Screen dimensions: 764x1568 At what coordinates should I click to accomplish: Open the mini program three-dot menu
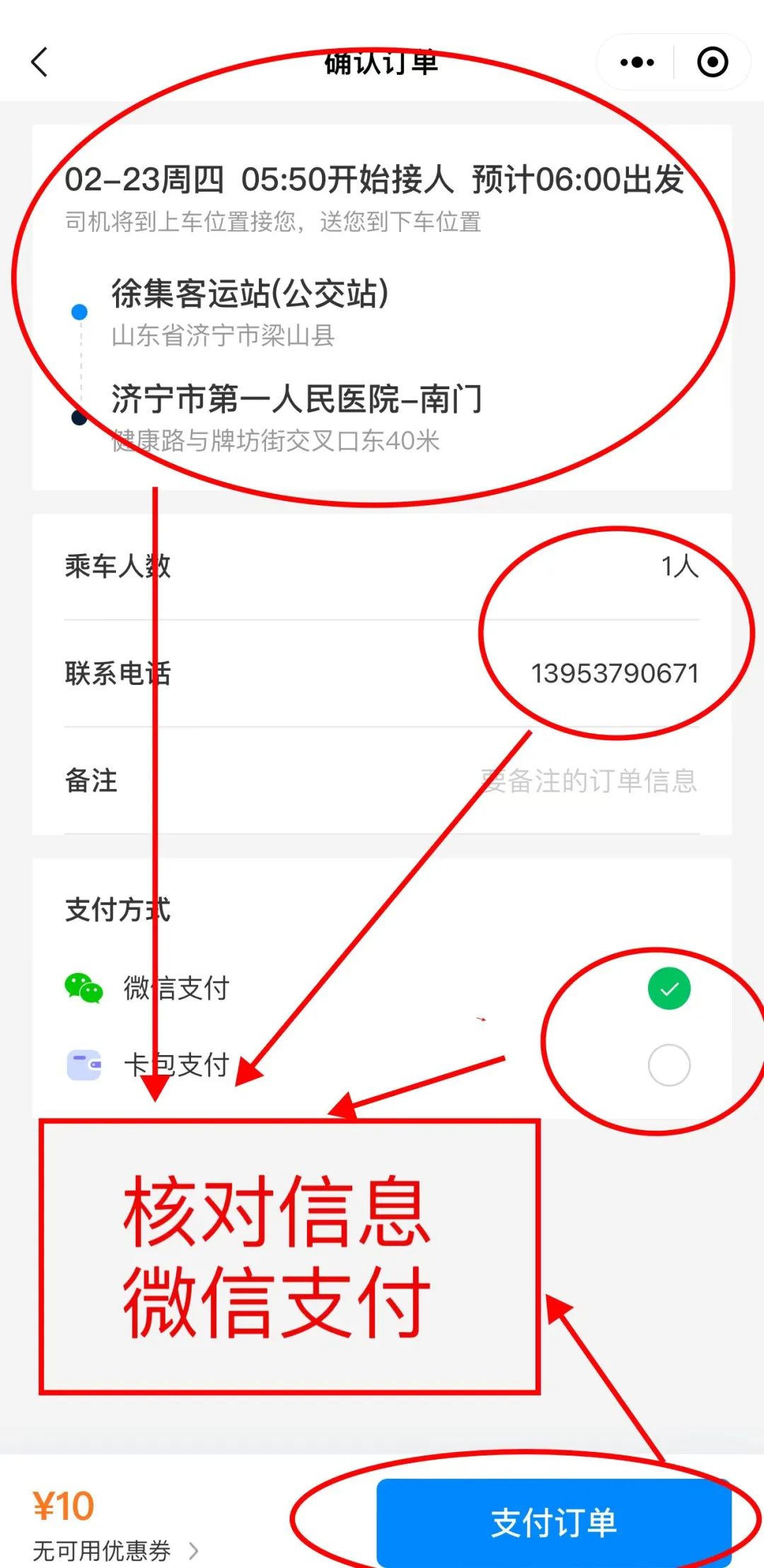637,62
